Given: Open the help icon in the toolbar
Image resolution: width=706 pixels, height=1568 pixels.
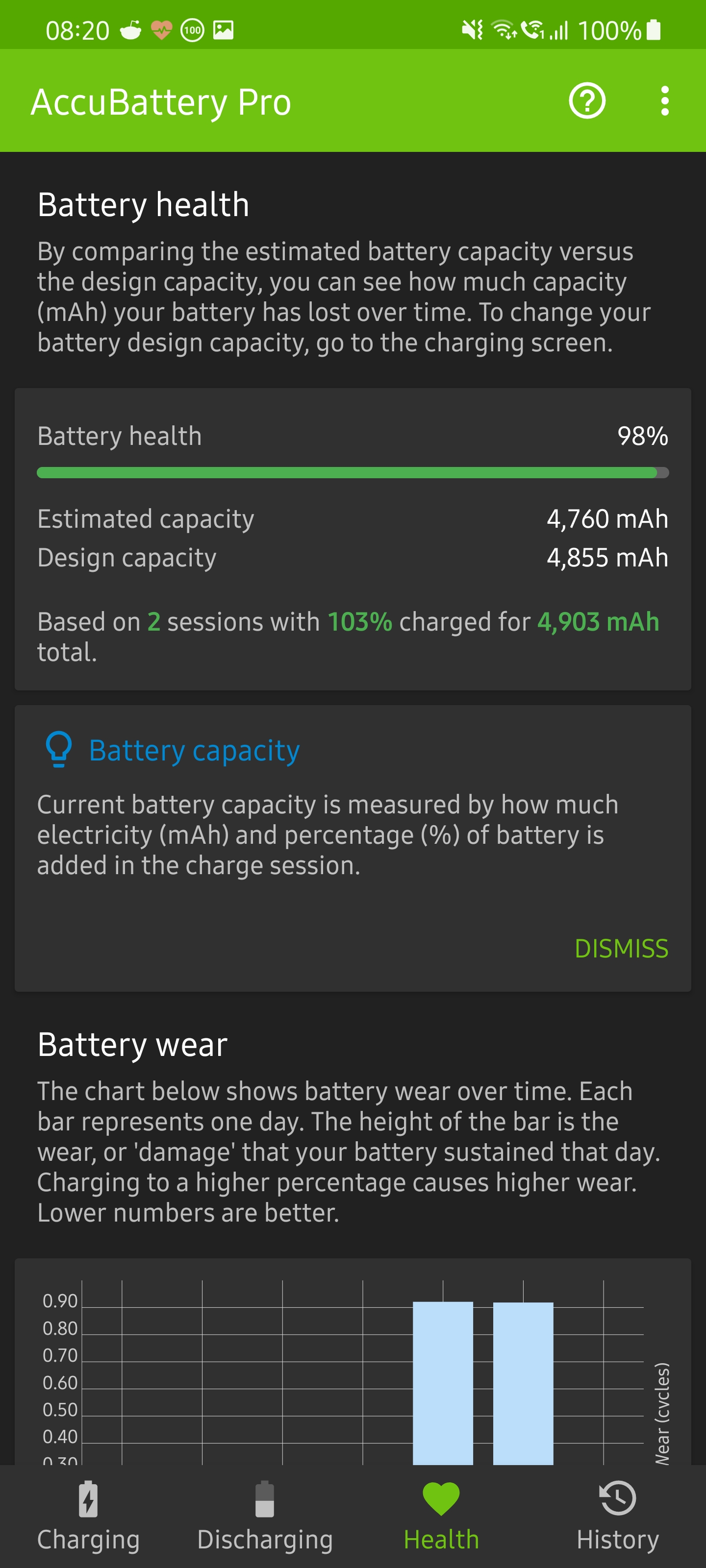Looking at the screenshot, I should click(586, 100).
